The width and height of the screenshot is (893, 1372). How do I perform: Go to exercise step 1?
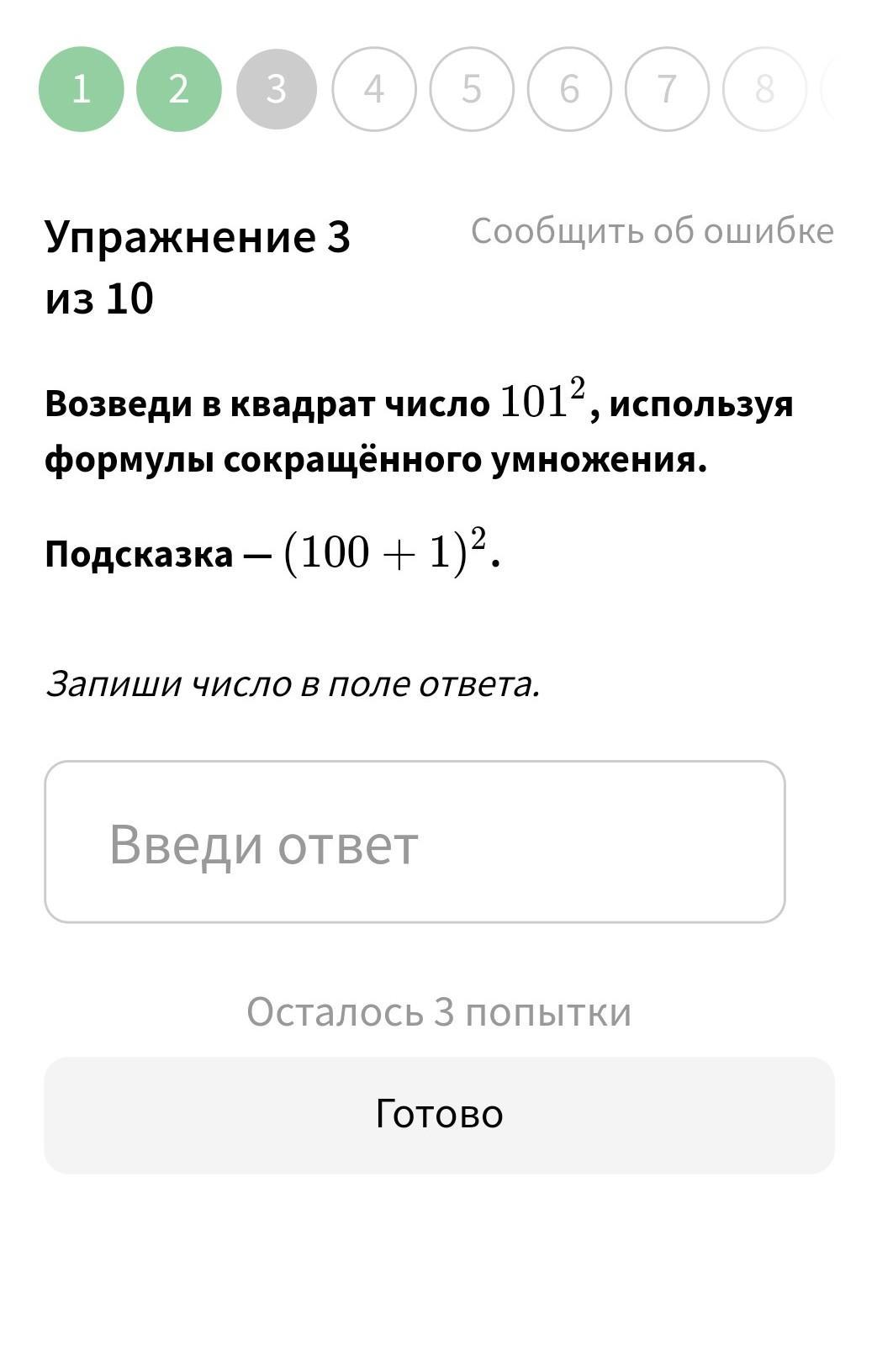click(x=81, y=89)
